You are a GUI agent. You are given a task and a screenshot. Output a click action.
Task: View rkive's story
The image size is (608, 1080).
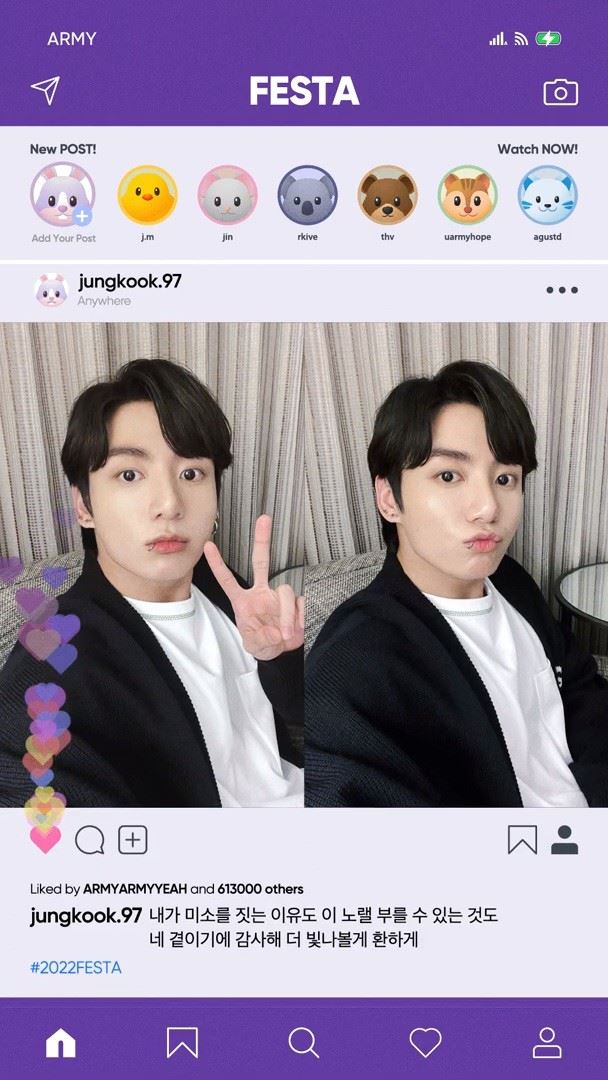click(307, 195)
